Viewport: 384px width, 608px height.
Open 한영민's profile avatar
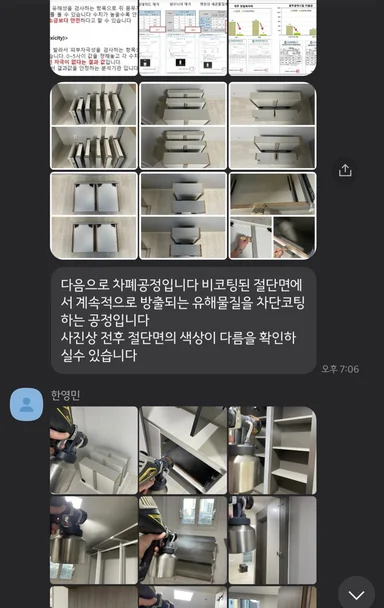26,404
